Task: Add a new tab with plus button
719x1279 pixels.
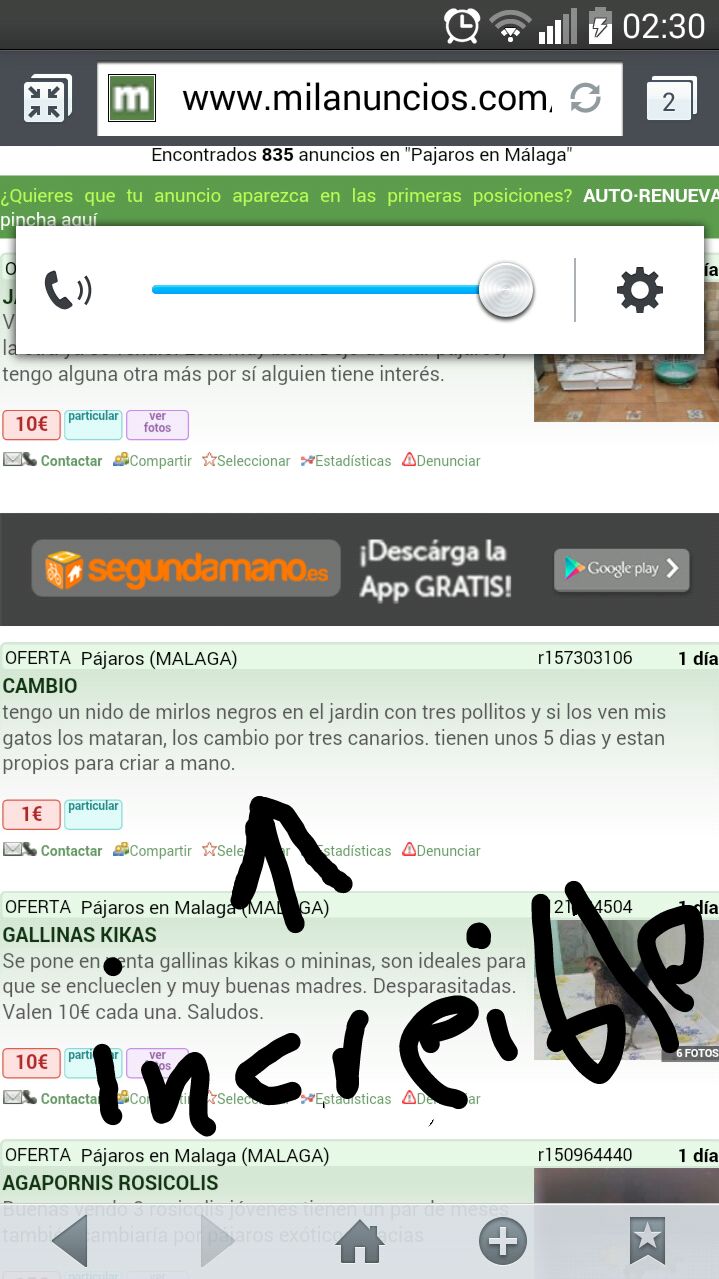Action: click(502, 1241)
